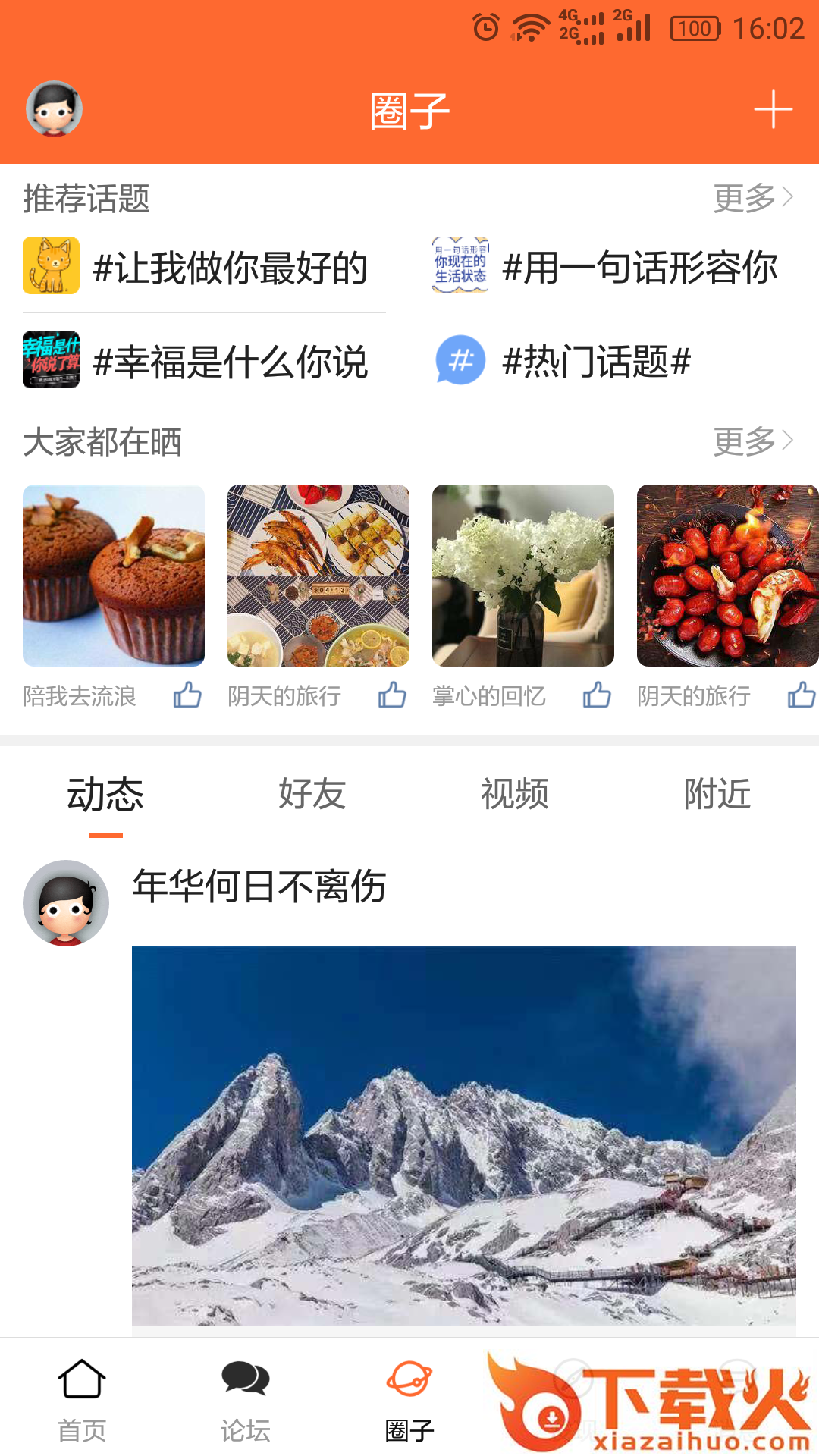Open the muffin photo by 陪我去流浪
The height and width of the screenshot is (1456, 819).
(114, 576)
